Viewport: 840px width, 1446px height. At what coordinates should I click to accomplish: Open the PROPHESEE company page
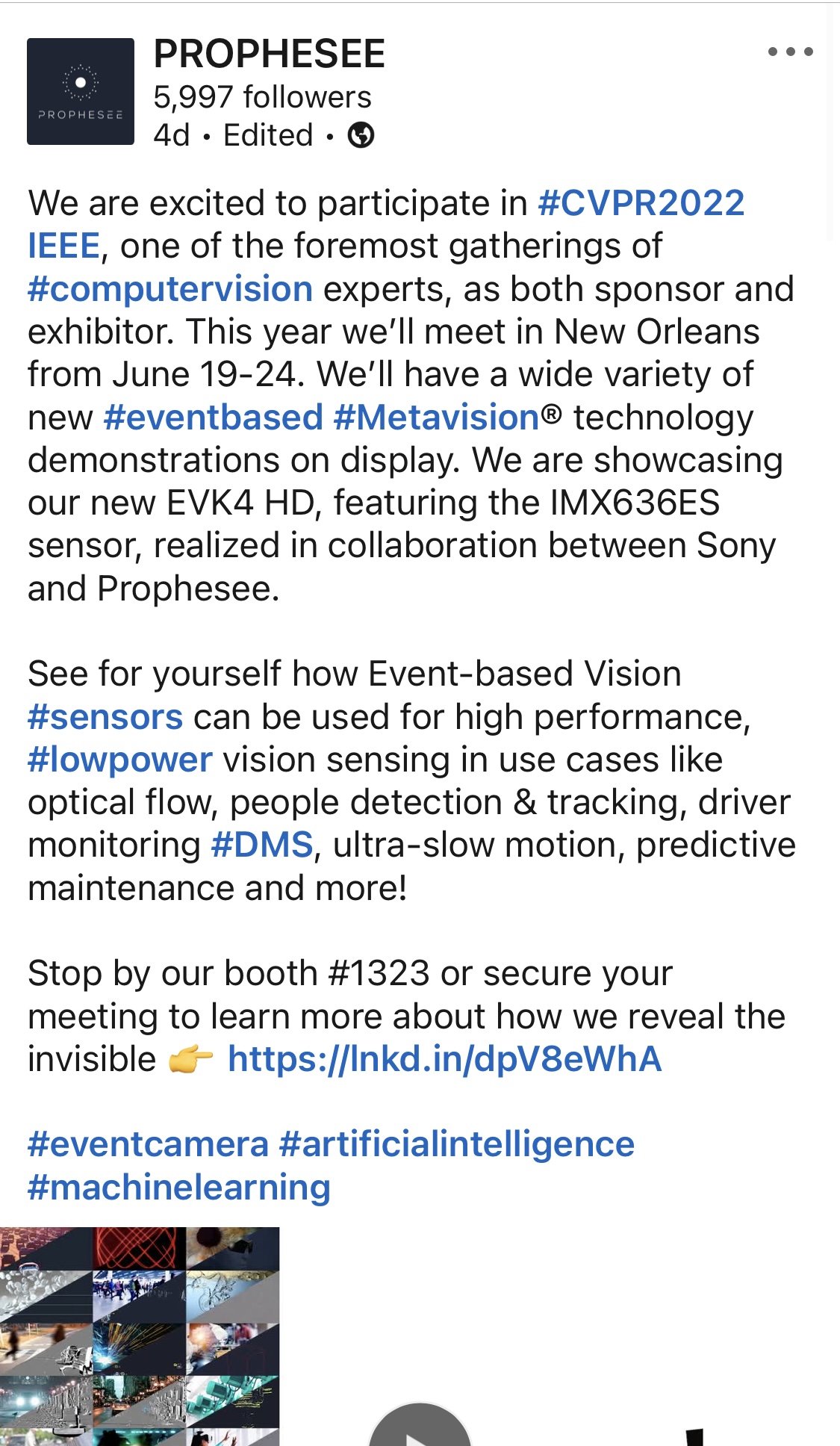pos(269,55)
